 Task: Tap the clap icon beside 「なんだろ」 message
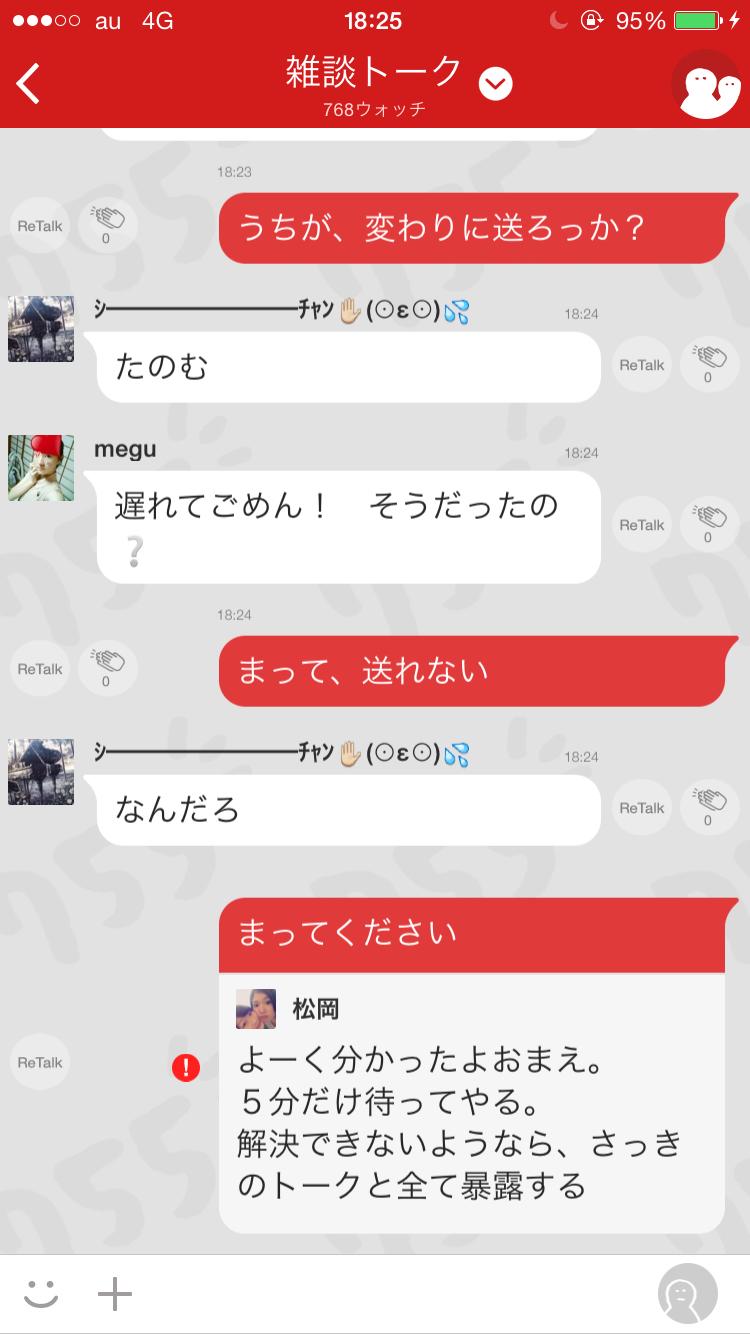(708, 806)
